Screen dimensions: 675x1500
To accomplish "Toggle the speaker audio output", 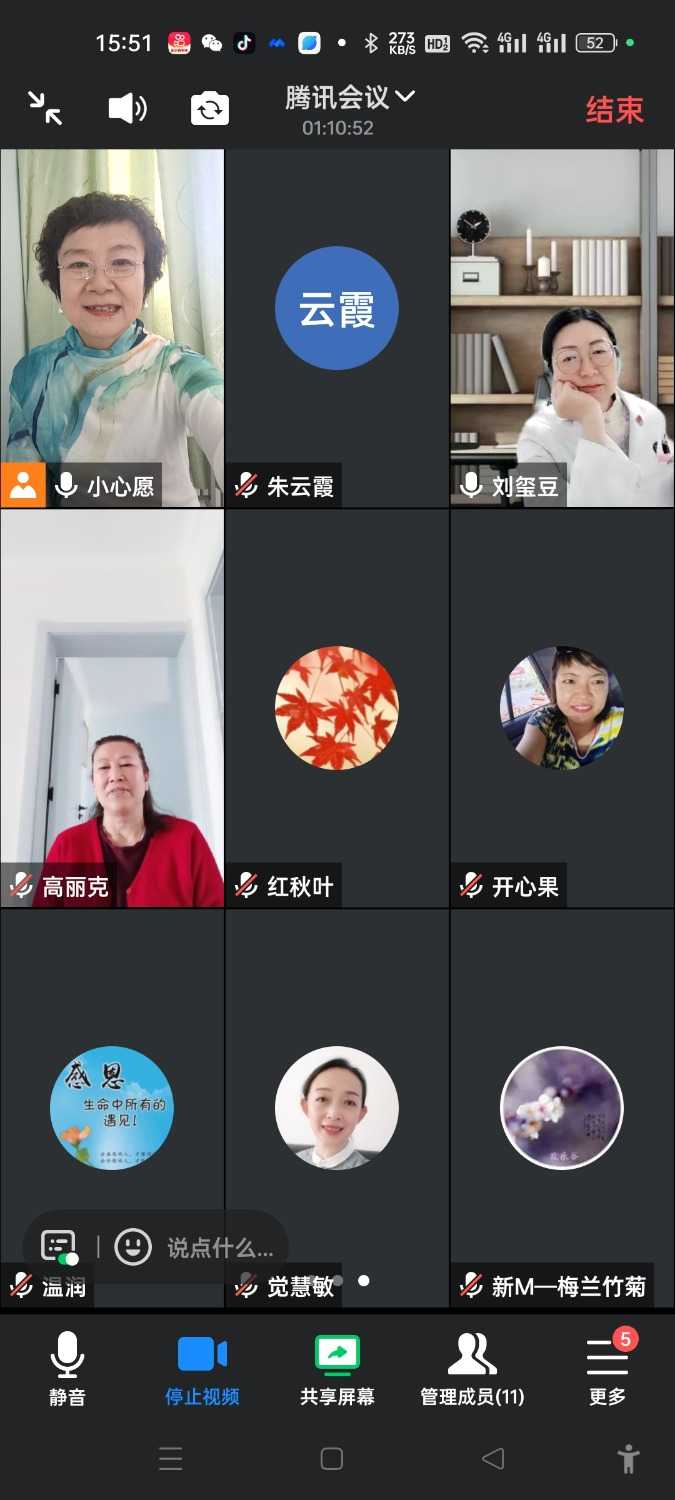I will coord(127,108).
